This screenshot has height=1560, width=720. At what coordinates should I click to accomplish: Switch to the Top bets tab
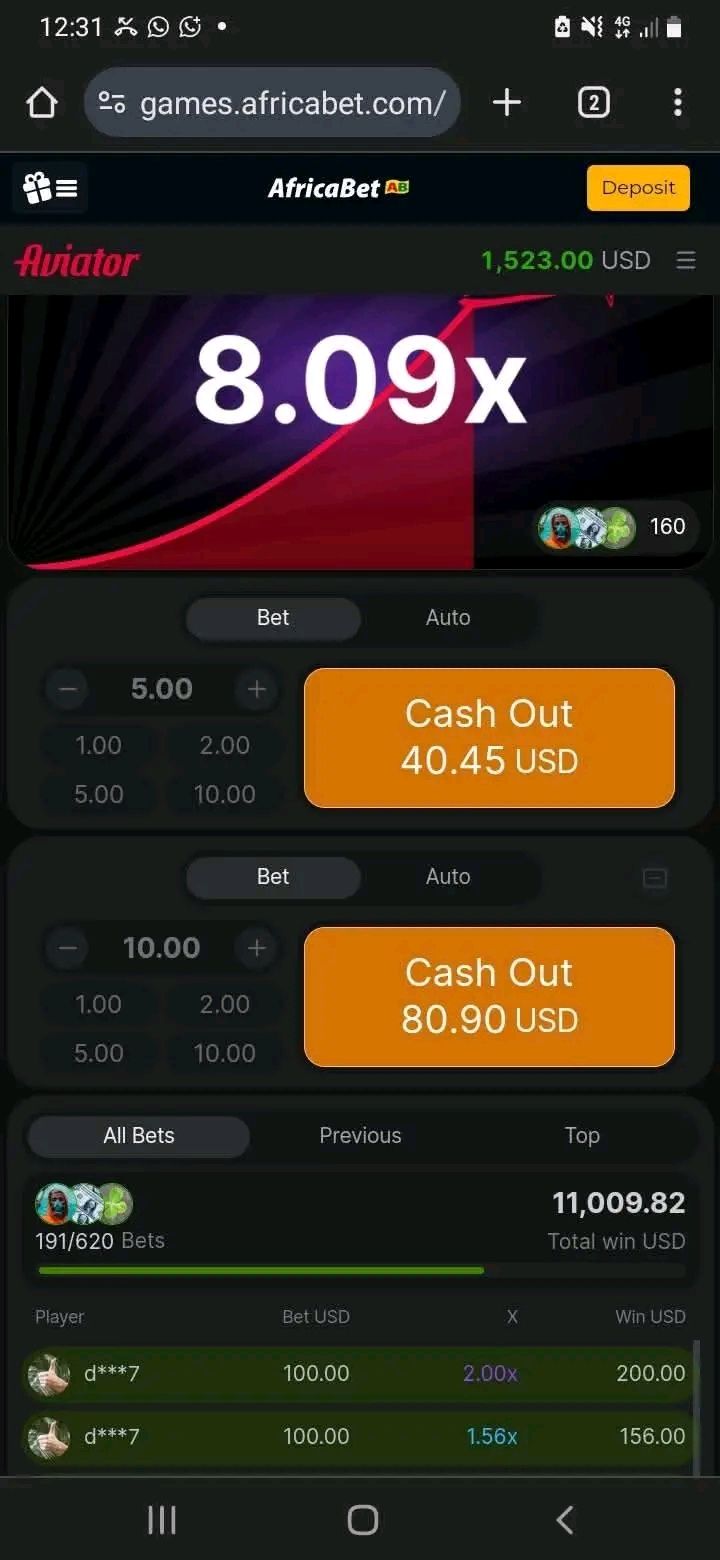point(581,1136)
